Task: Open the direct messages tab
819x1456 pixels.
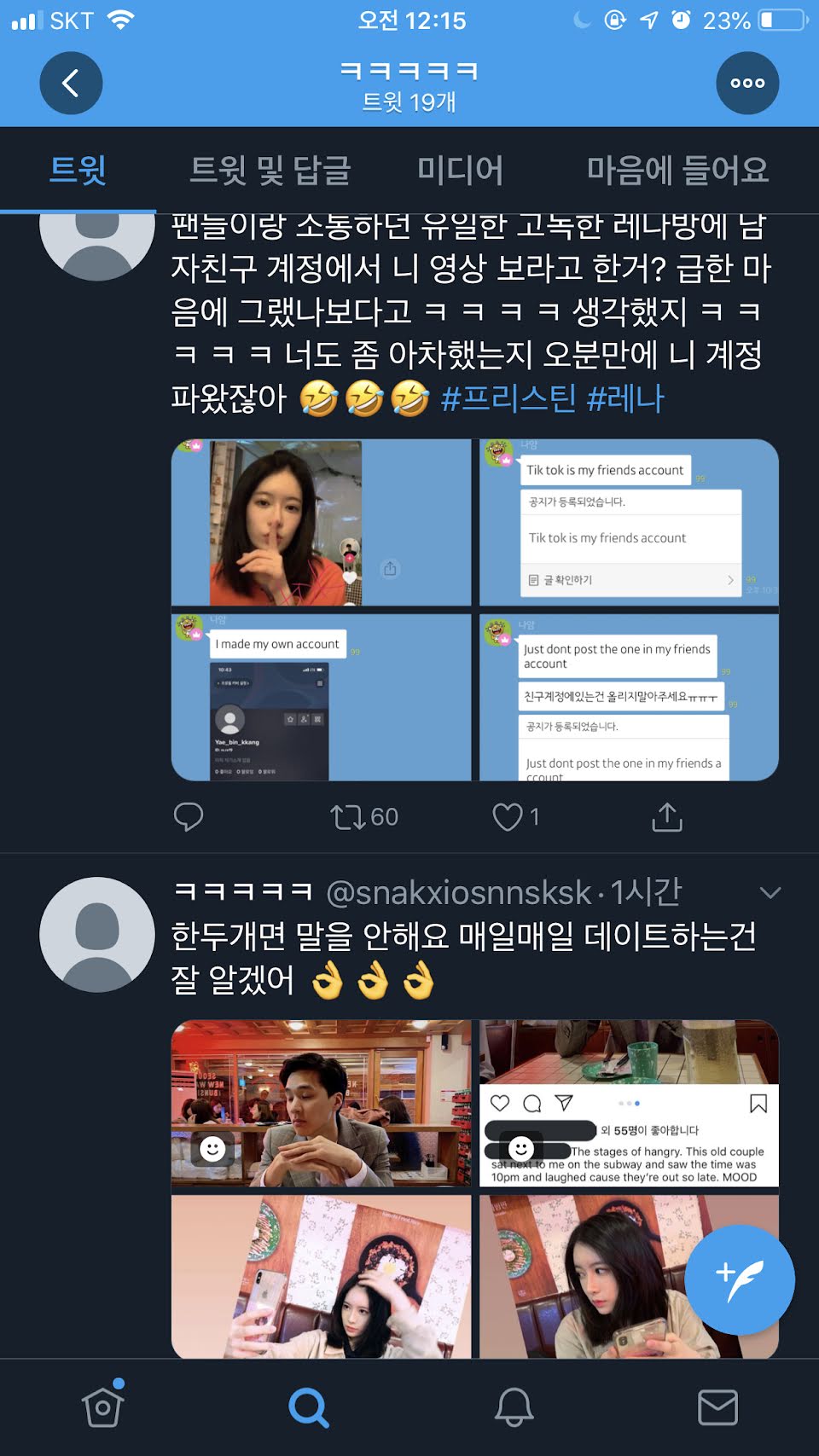Action: pyautogui.click(x=717, y=1407)
